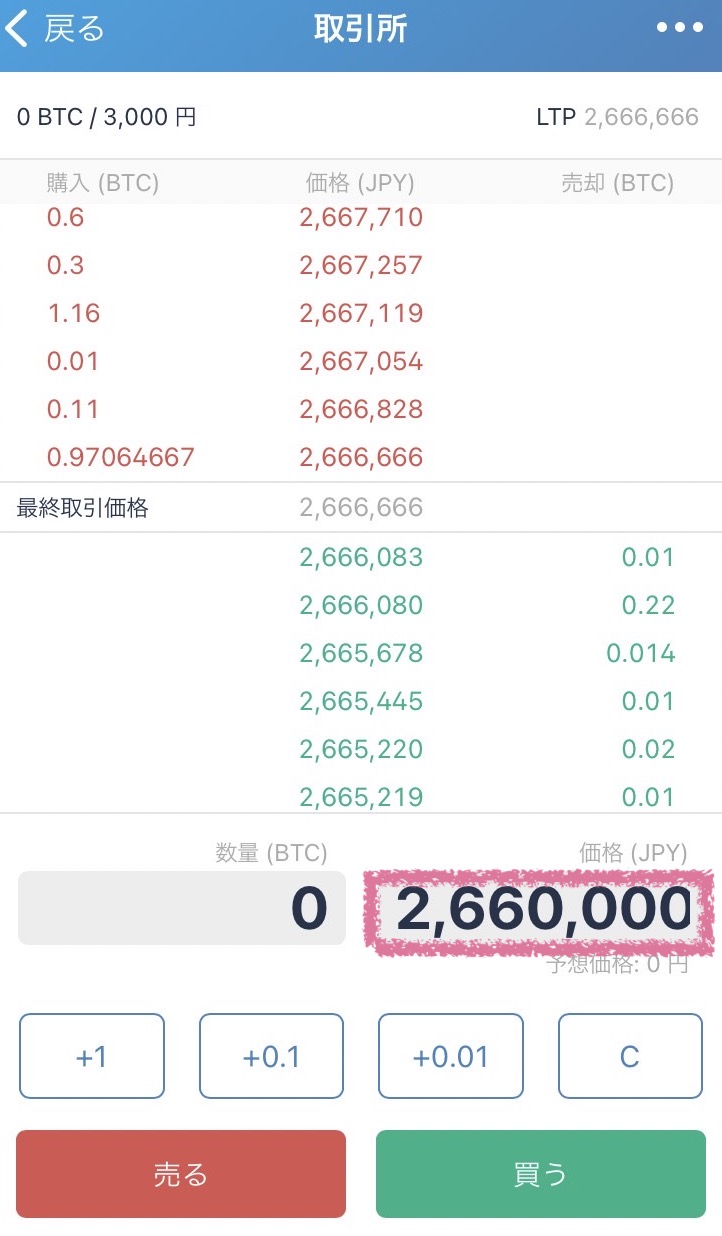Screen dimensions: 722x1236
Task: Select the 2,666,828 order book row
Action: [x=361, y=409]
